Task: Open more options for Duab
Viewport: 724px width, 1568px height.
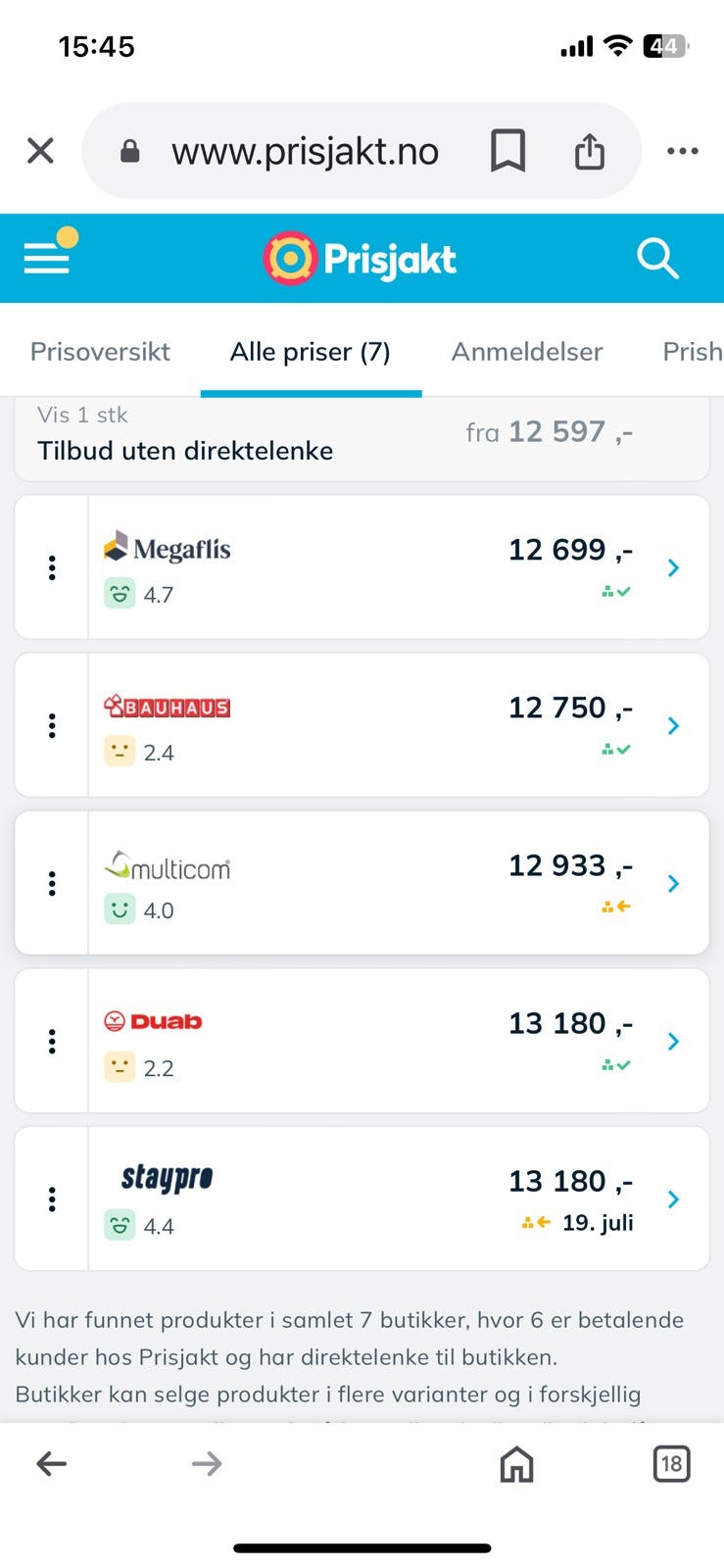Action: [x=52, y=1041]
